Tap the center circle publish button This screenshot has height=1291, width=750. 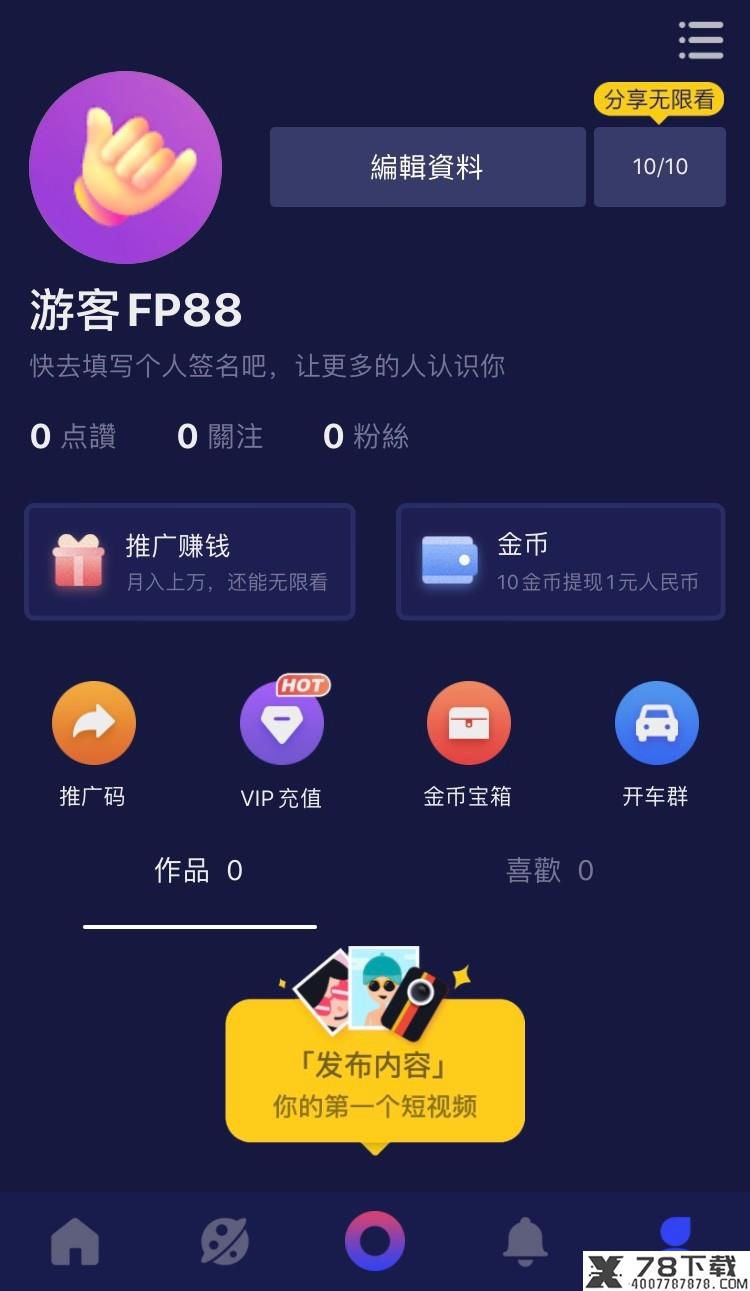point(375,1241)
